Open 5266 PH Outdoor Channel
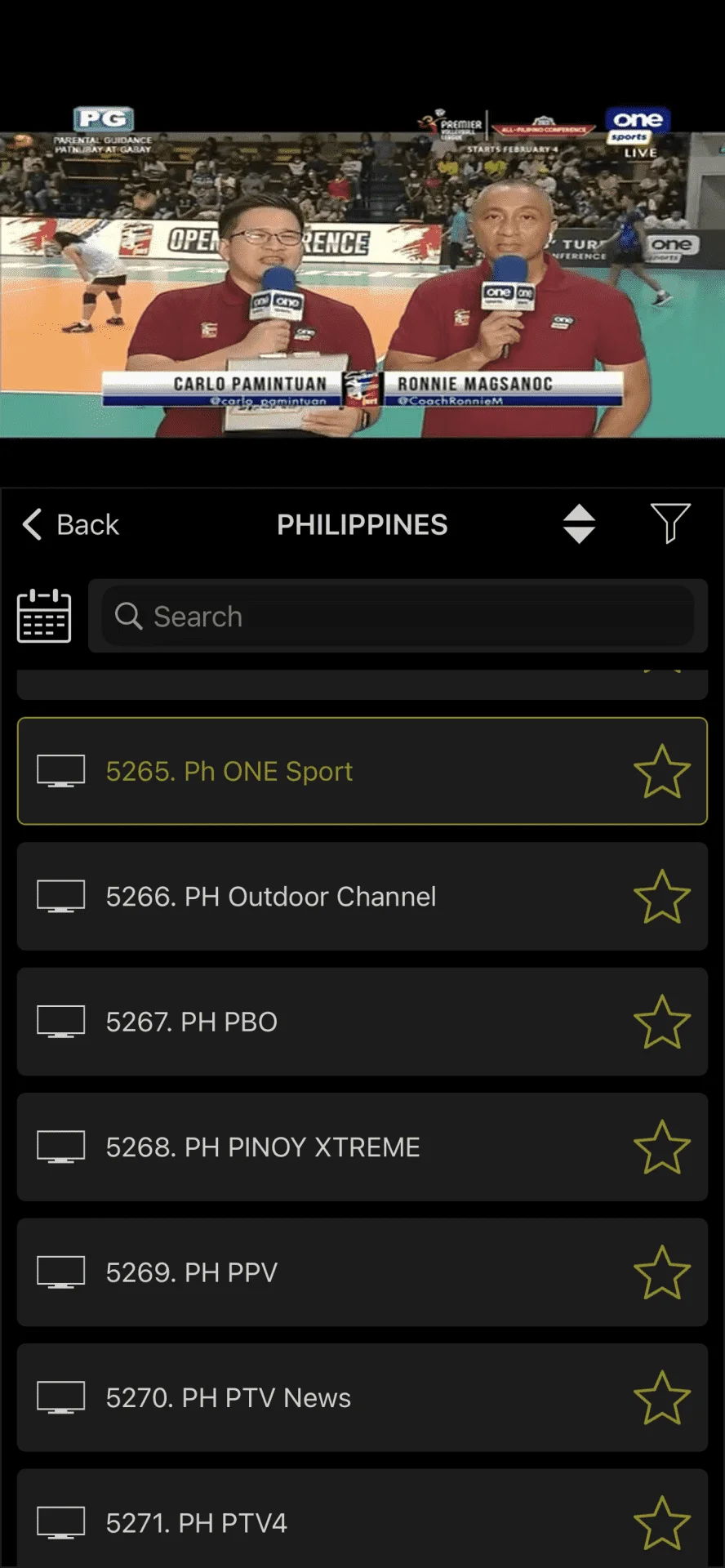Screen dimensions: 725x1568 coord(362,897)
